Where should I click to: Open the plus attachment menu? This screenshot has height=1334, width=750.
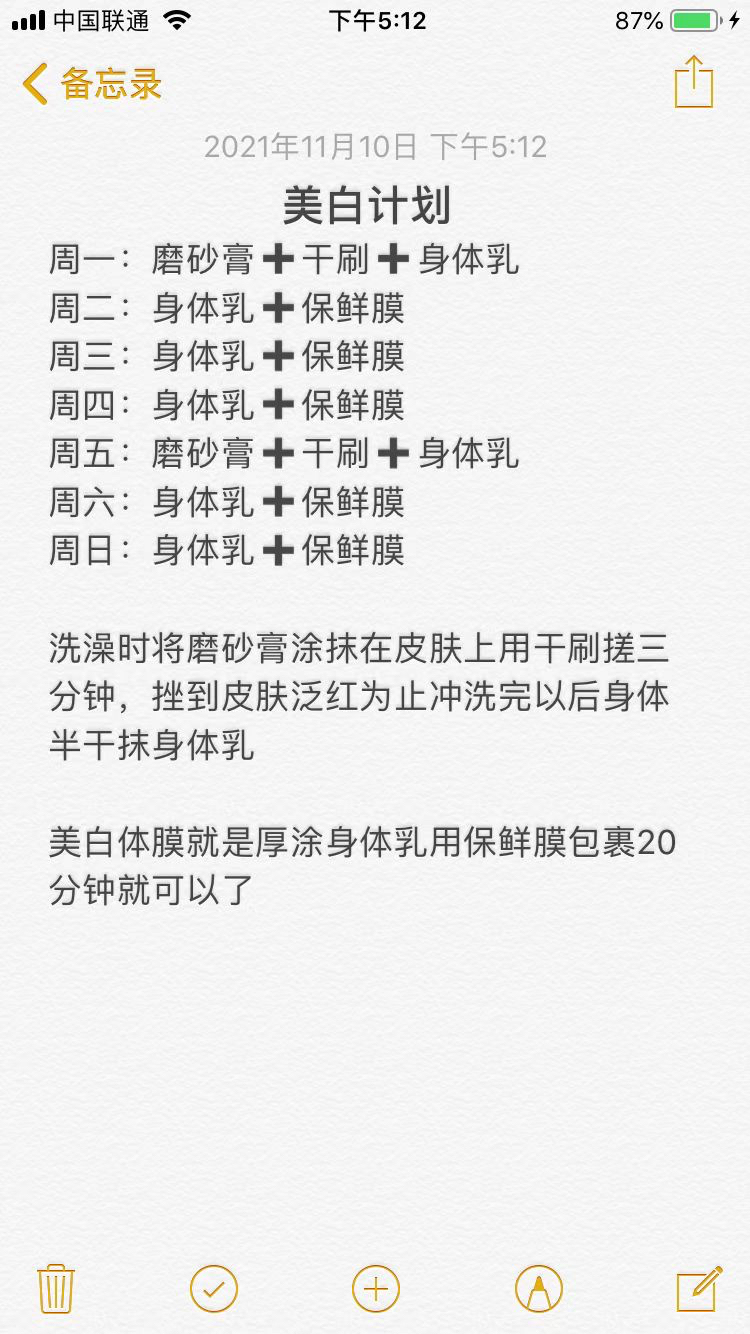click(376, 1288)
